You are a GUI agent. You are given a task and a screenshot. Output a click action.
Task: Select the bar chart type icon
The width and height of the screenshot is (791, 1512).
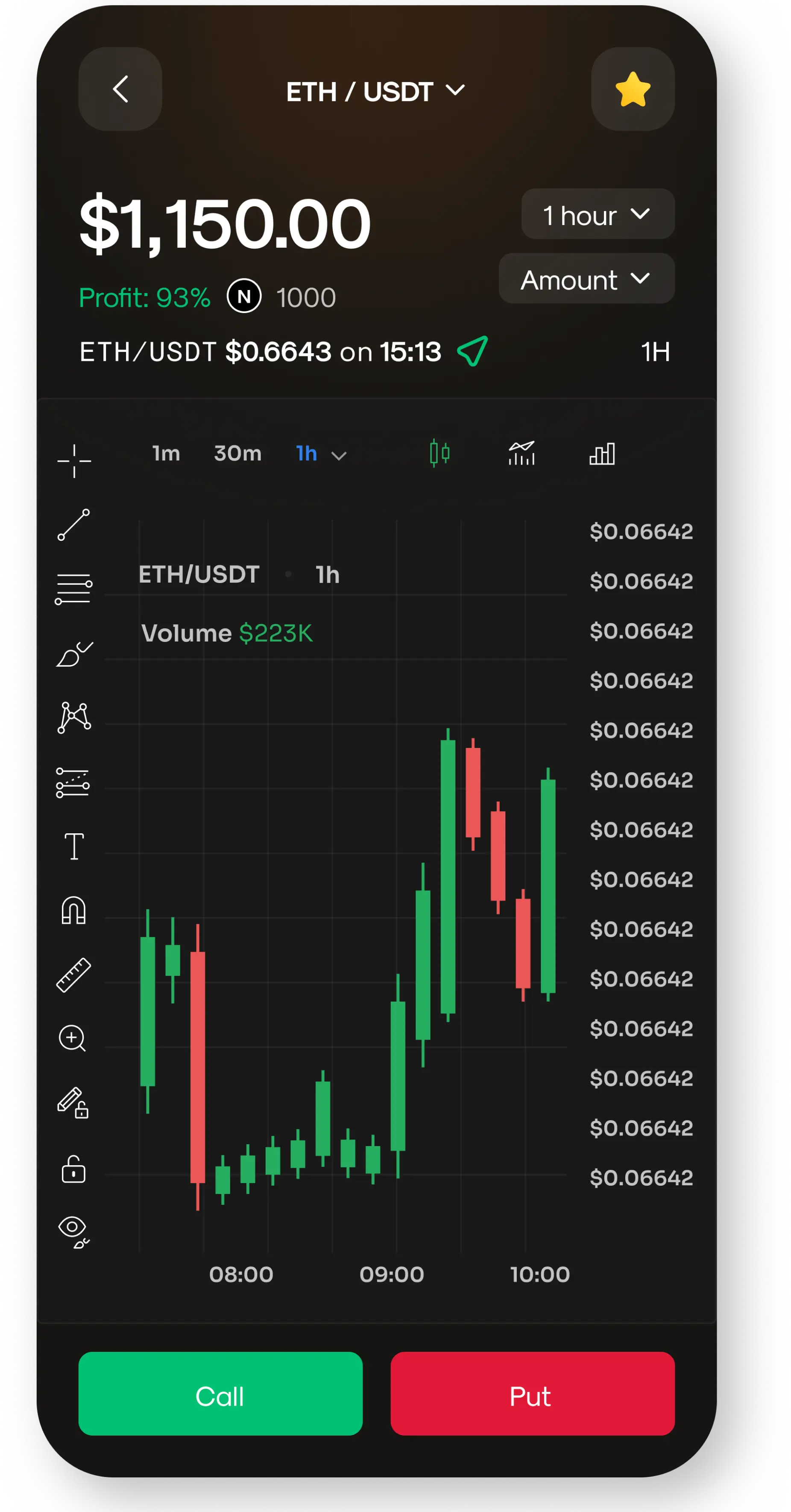pos(602,454)
